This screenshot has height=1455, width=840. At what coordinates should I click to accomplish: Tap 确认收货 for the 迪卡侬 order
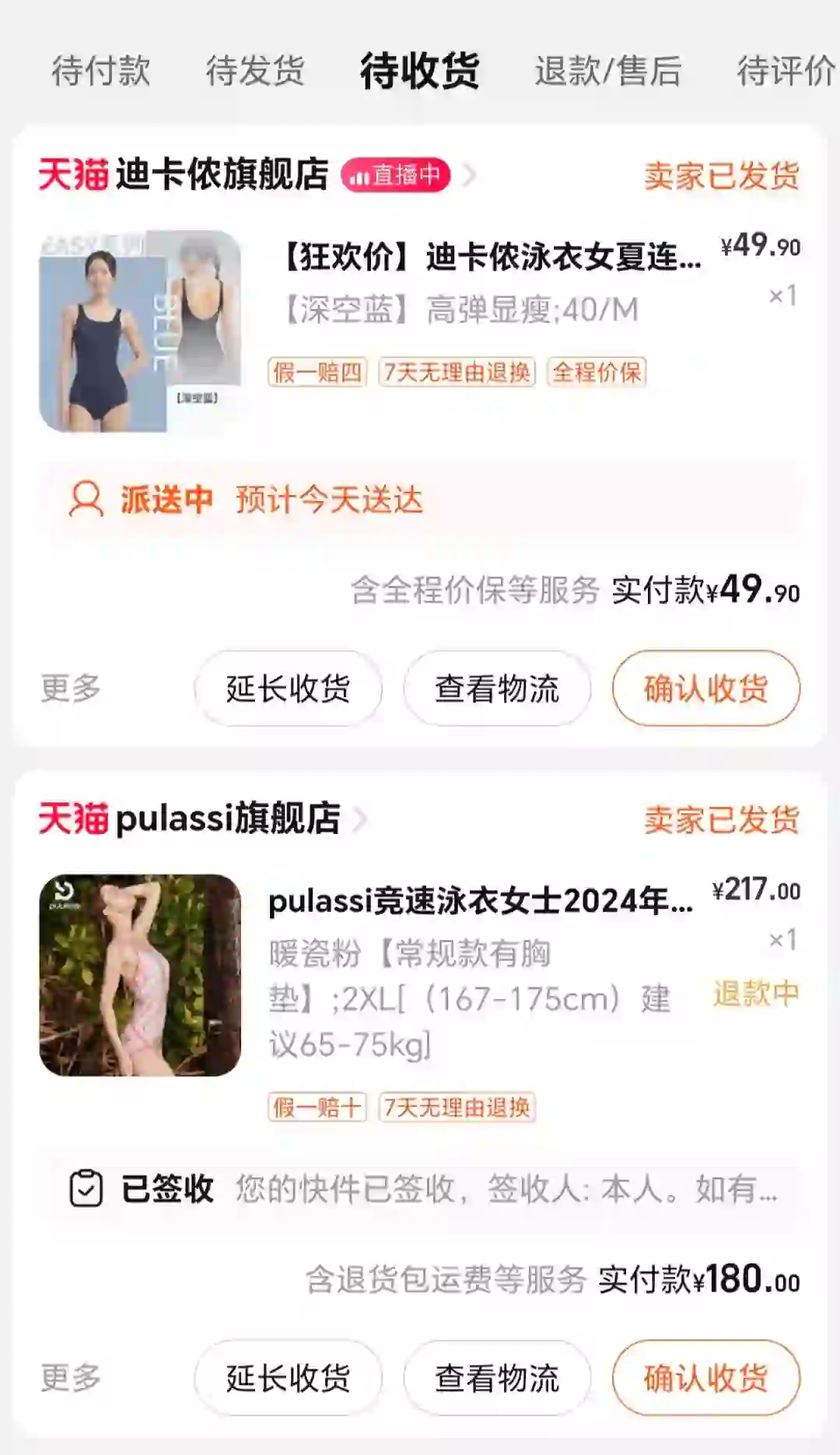[706, 689]
